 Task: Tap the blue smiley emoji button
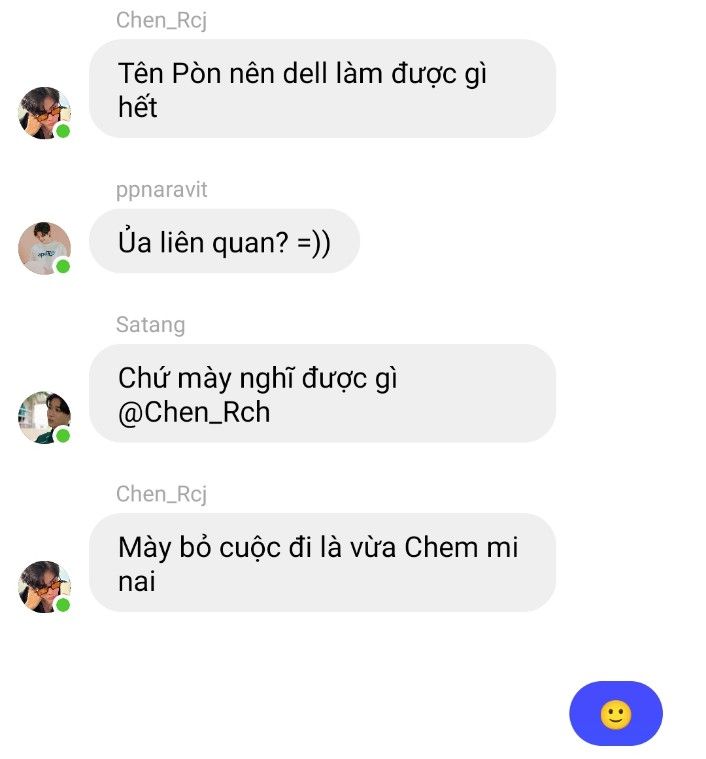click(x=615, y=714)
